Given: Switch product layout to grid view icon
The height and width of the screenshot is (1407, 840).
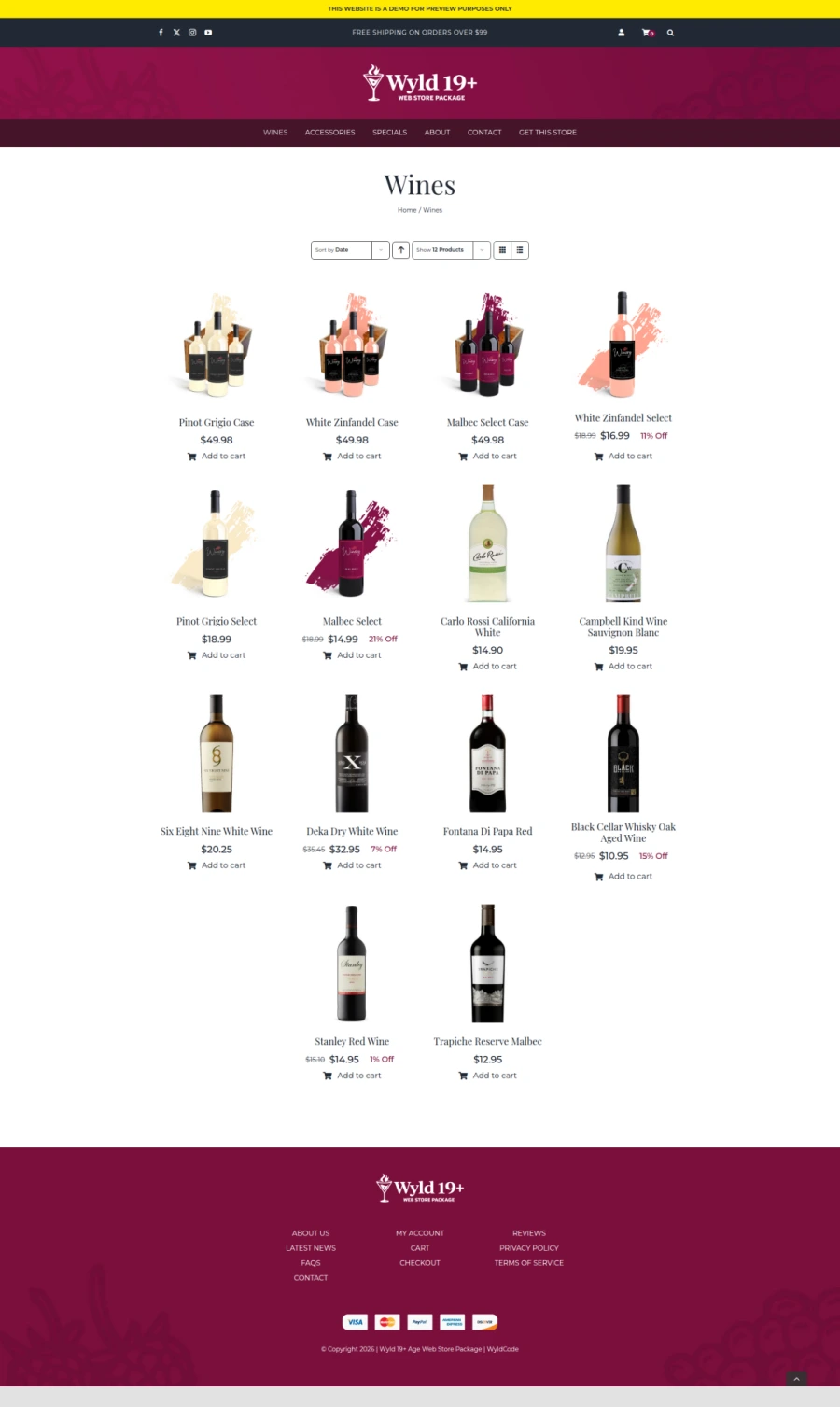Looking at the screenshot, I should pos(502,249).
